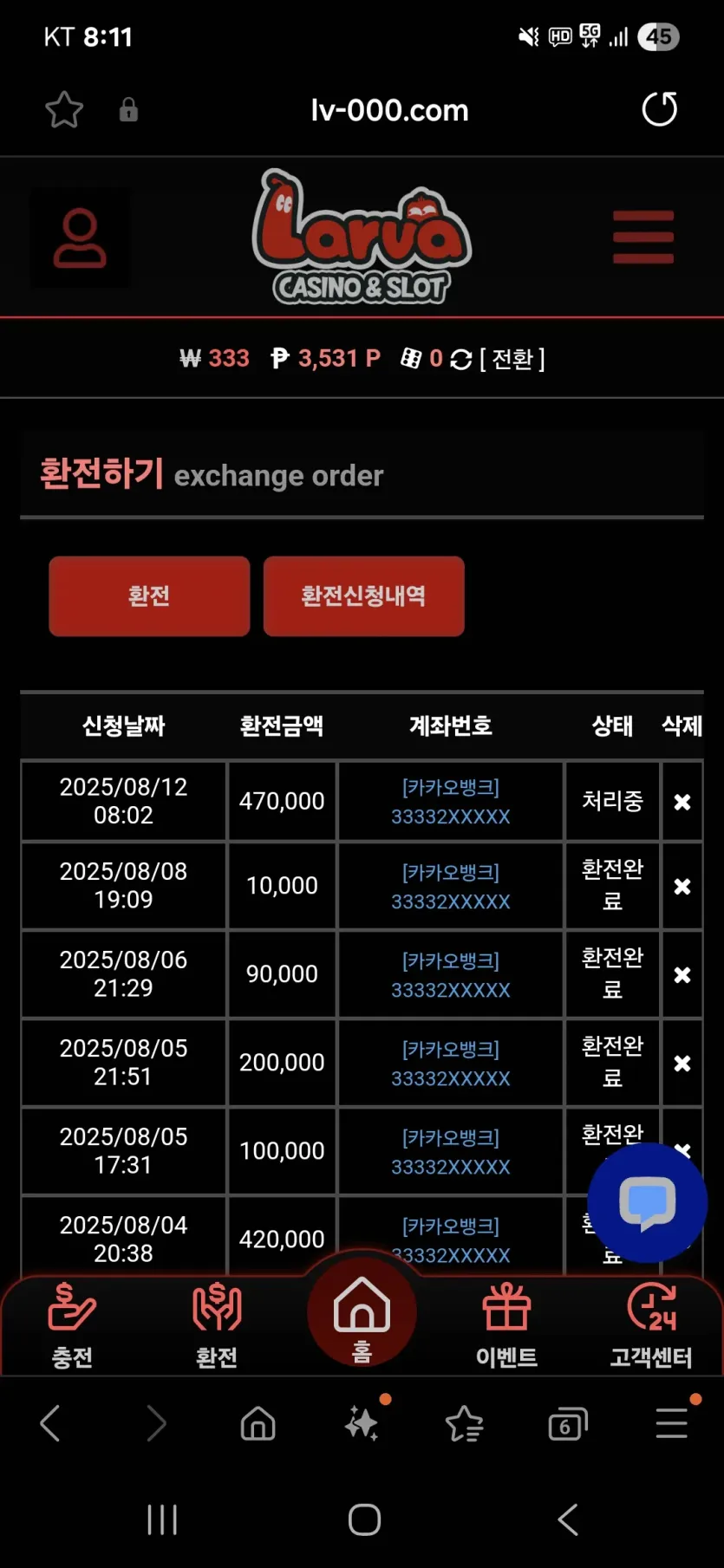The width and height of the screenshot is (724, 1568).
Task: Open the browser tabs switcher
Action: pyautogui.click(x=568, y=1424)
